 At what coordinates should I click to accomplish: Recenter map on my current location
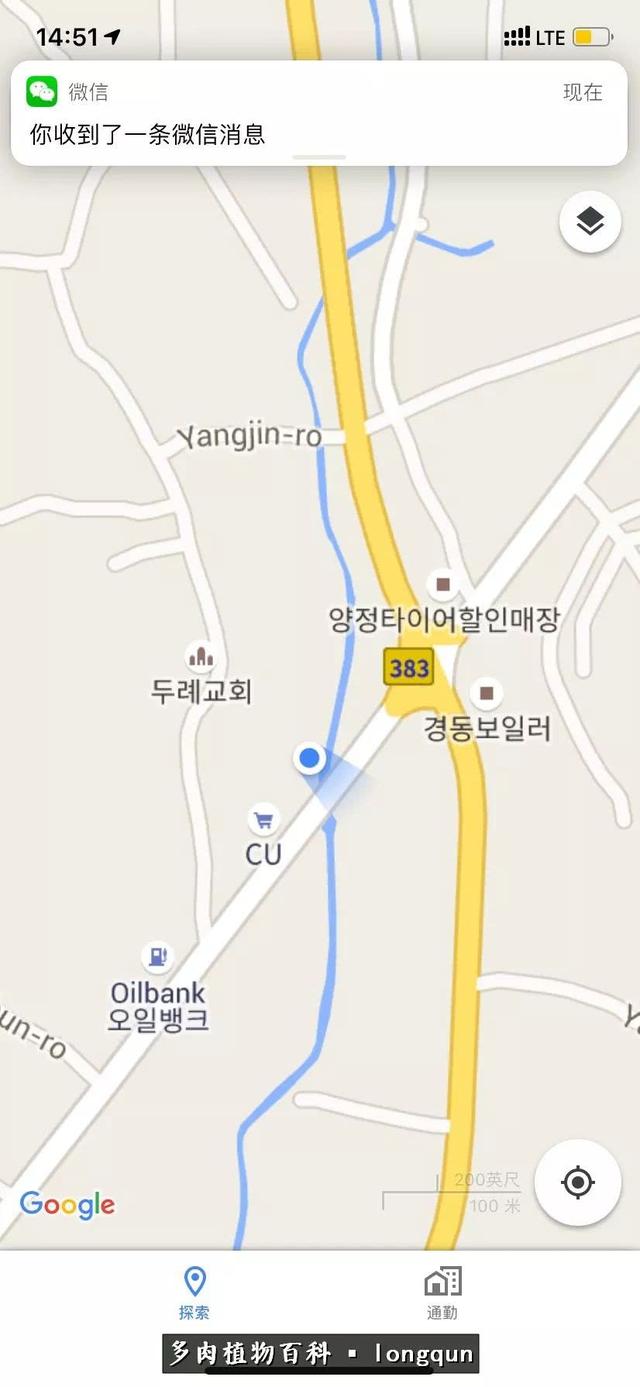pos(578,1183)
